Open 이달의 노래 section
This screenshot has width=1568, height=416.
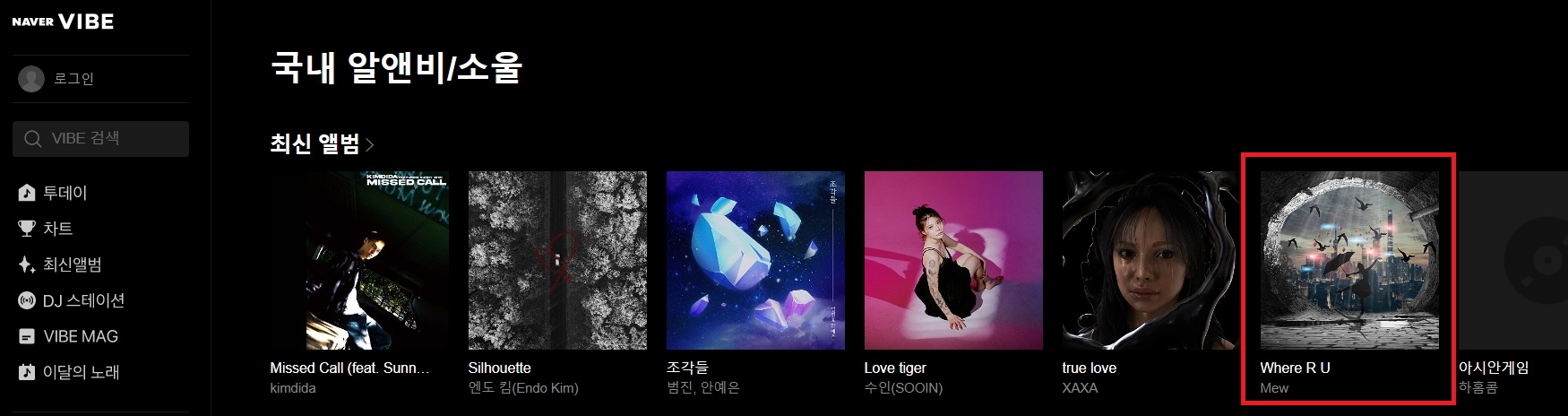[x=80, y=372]
